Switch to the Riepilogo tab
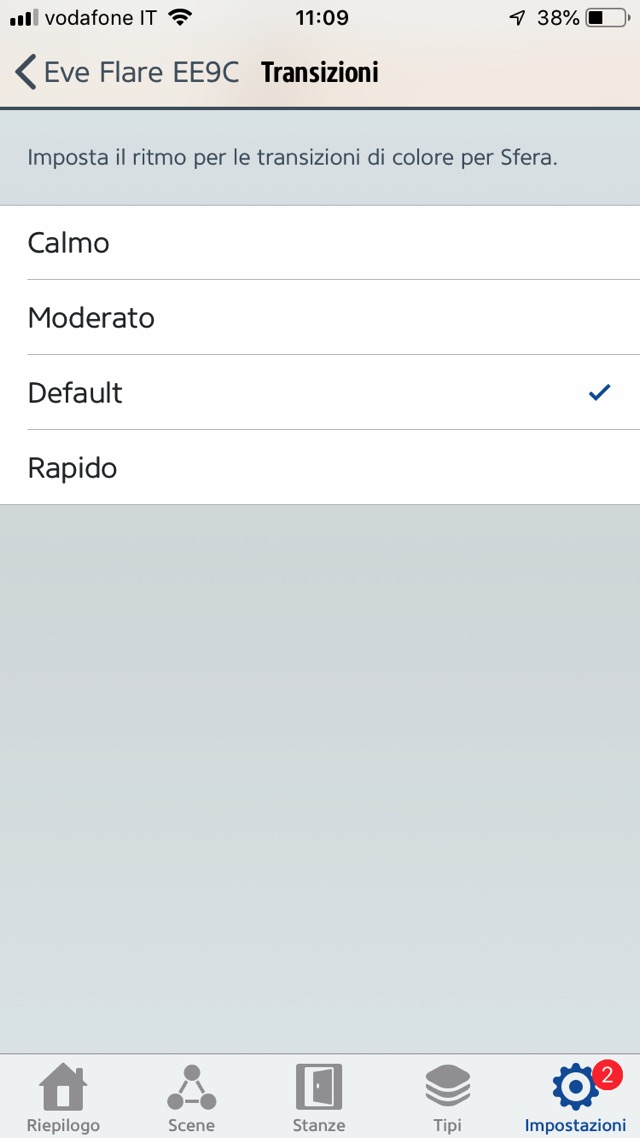This screenshot has height=1138, width=640. (x=63, y=1097)
